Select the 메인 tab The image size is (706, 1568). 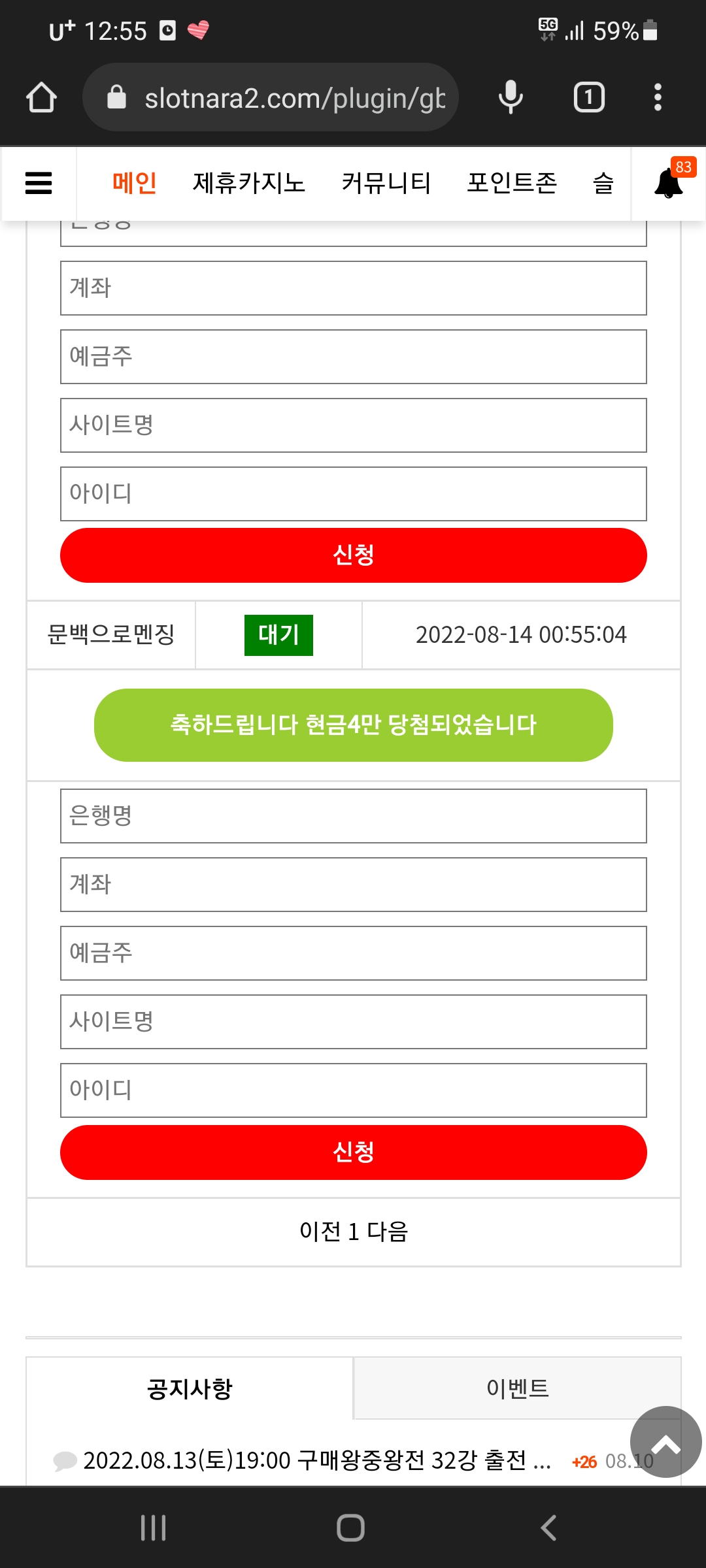pyautogui.click(x=135, y=183)
